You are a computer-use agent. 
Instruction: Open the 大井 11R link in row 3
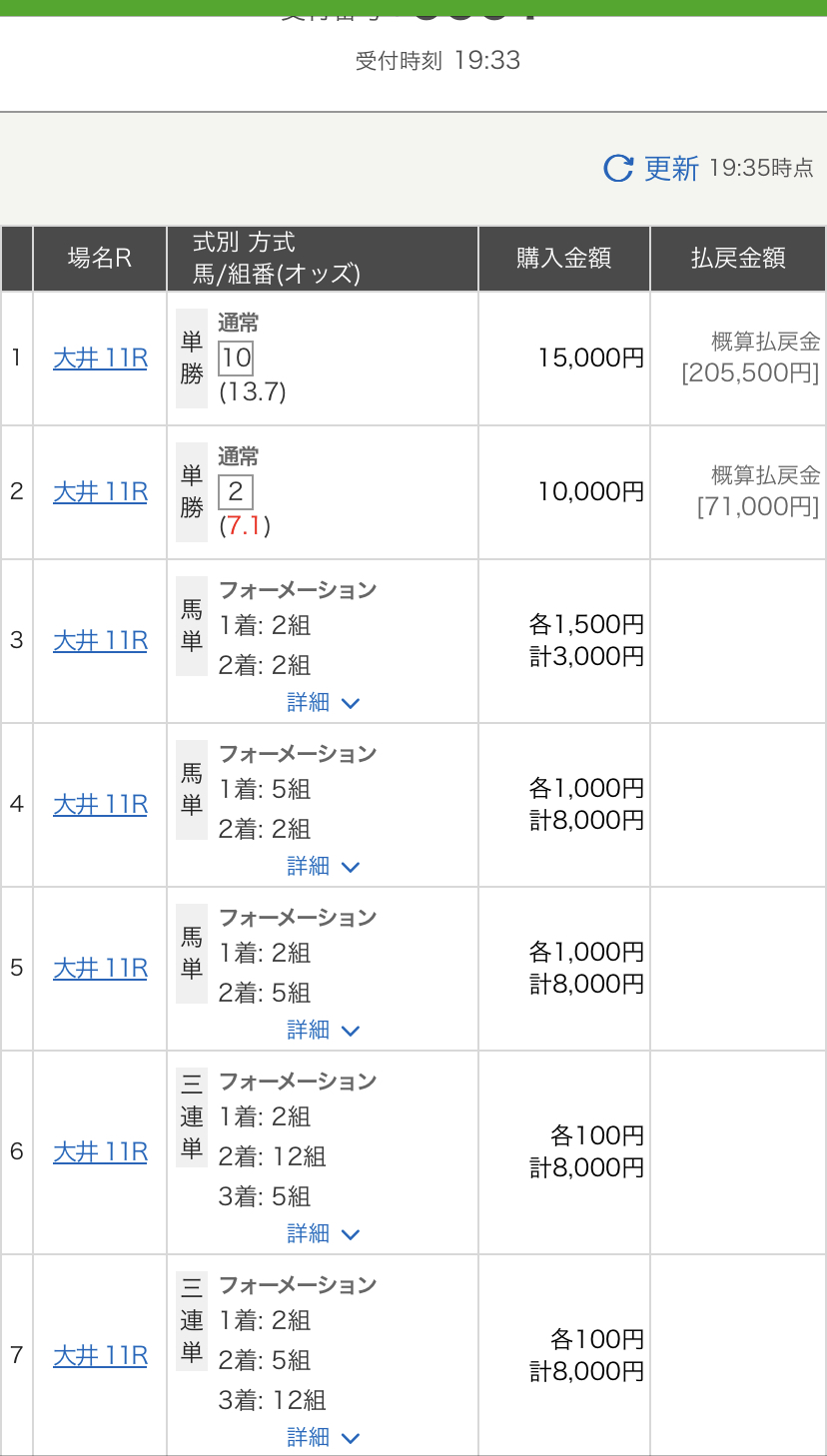(100, 640)
